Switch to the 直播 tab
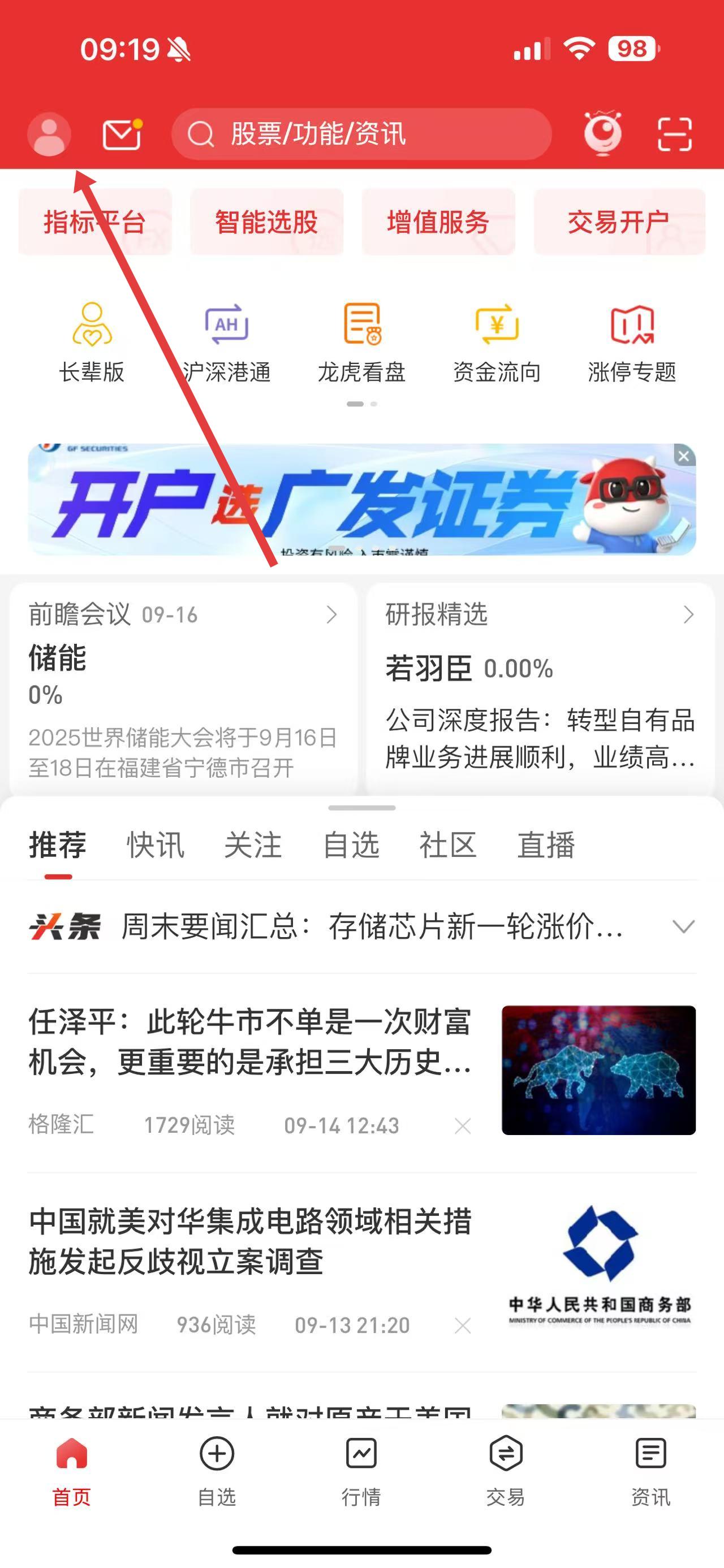 pyautogui.click(x=546, y=846)
